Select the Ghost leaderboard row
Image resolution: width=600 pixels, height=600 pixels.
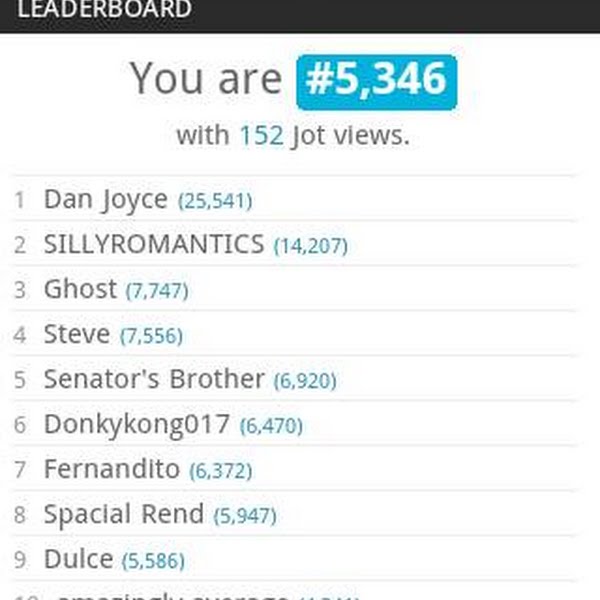(80, 289)
